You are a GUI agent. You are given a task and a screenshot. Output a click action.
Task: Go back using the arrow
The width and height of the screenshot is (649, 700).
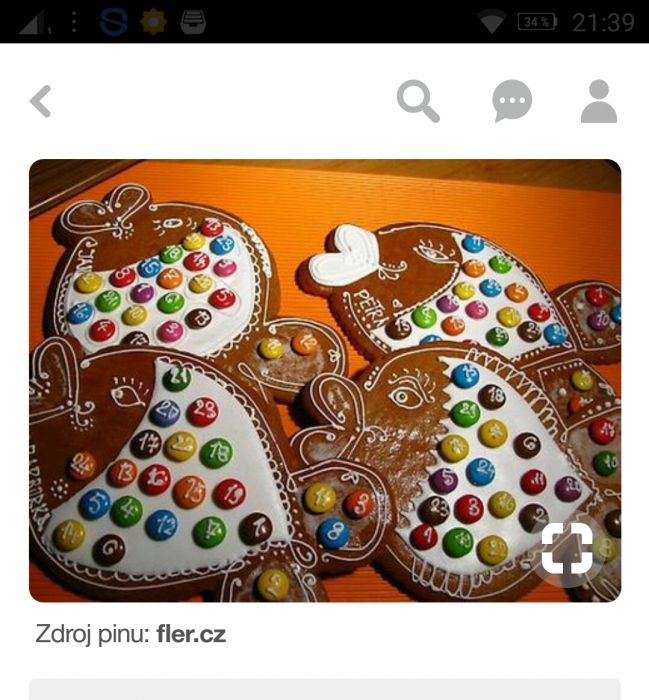[40, 101]
